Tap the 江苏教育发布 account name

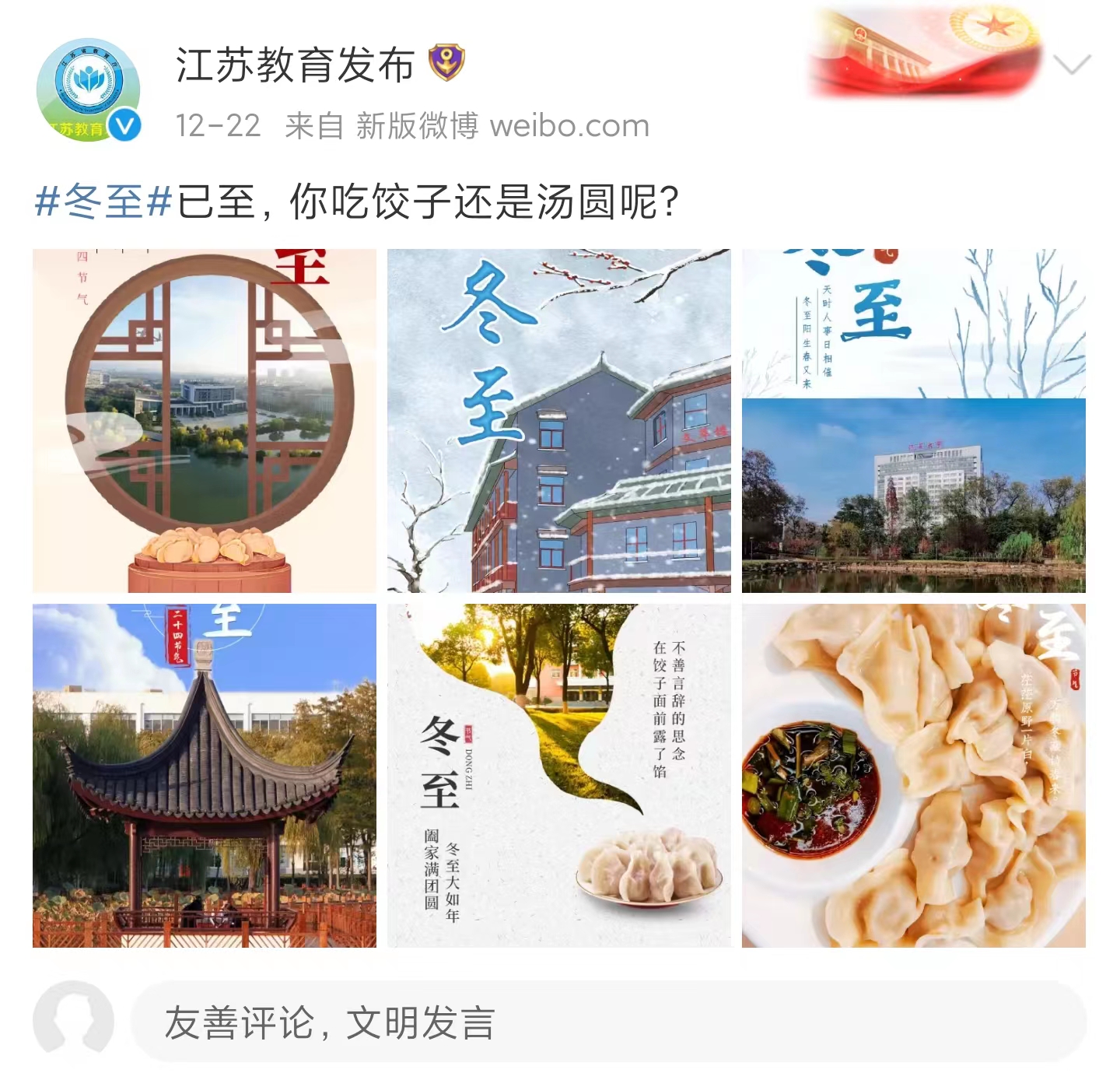point(296,65)
